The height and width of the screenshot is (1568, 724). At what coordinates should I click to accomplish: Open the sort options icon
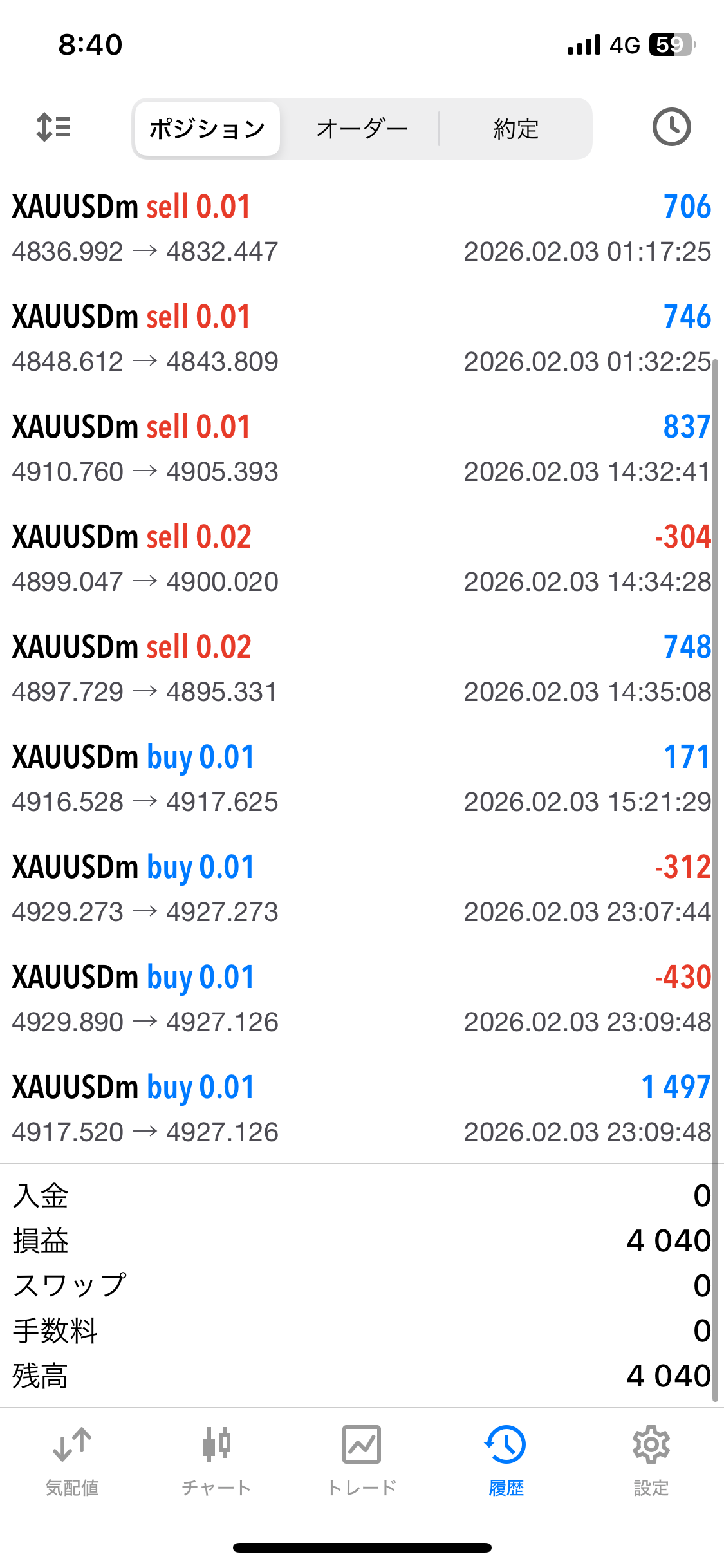click(53, 127)
